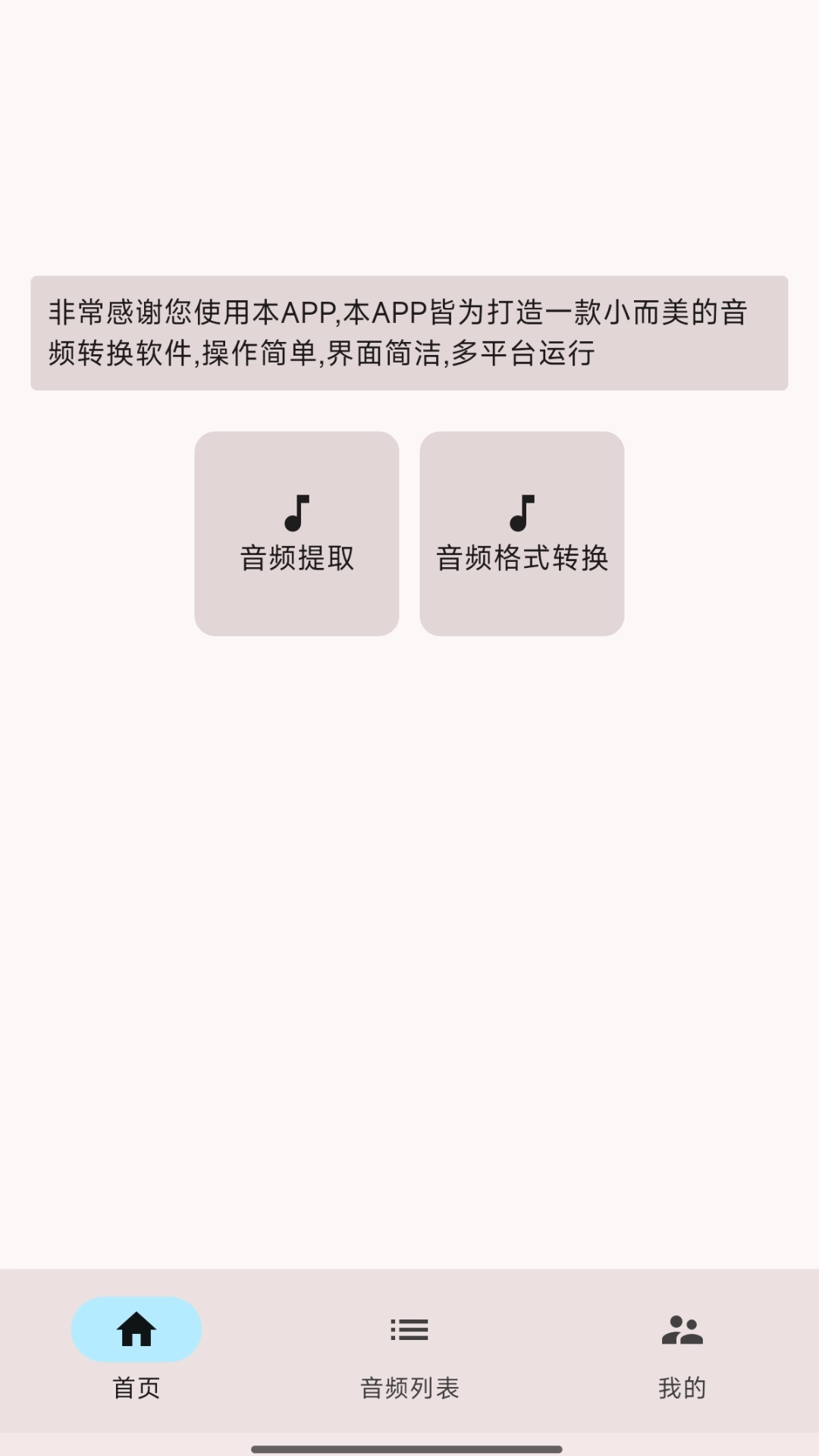
Task: Click the system gesture bar at bottom
Action: pyautogui.click(x=409, y=1447)
